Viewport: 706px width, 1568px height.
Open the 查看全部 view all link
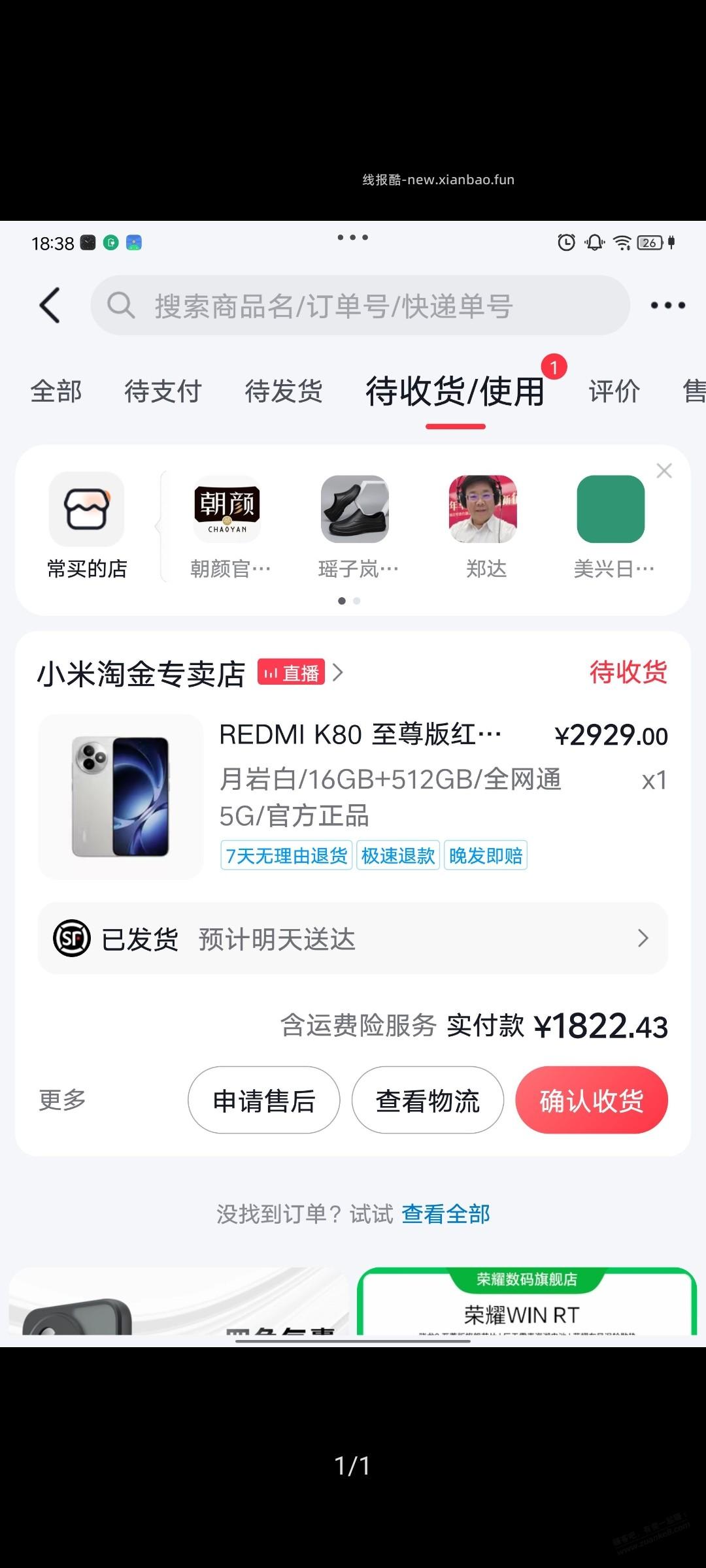(446, 1213)
